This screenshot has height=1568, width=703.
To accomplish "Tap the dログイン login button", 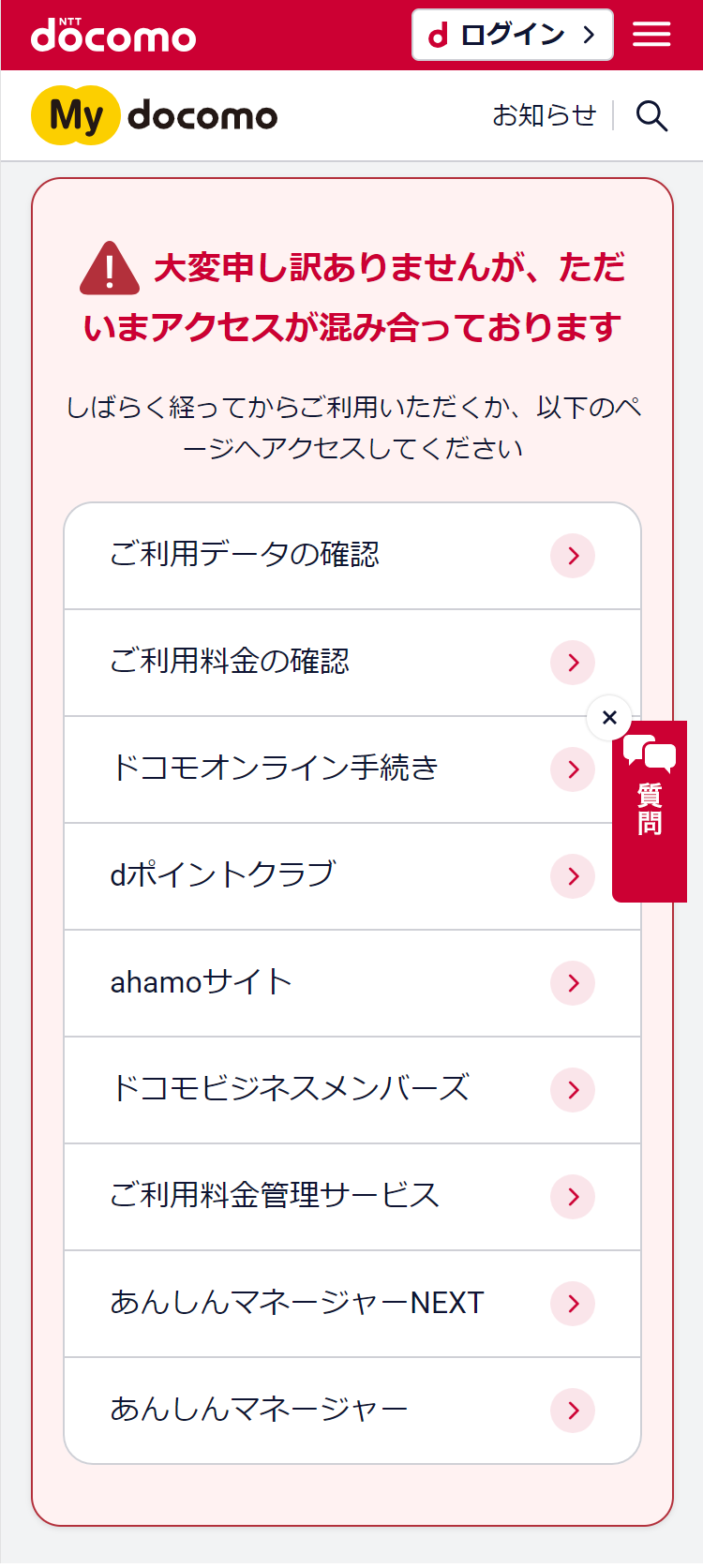I will [512, 36].
